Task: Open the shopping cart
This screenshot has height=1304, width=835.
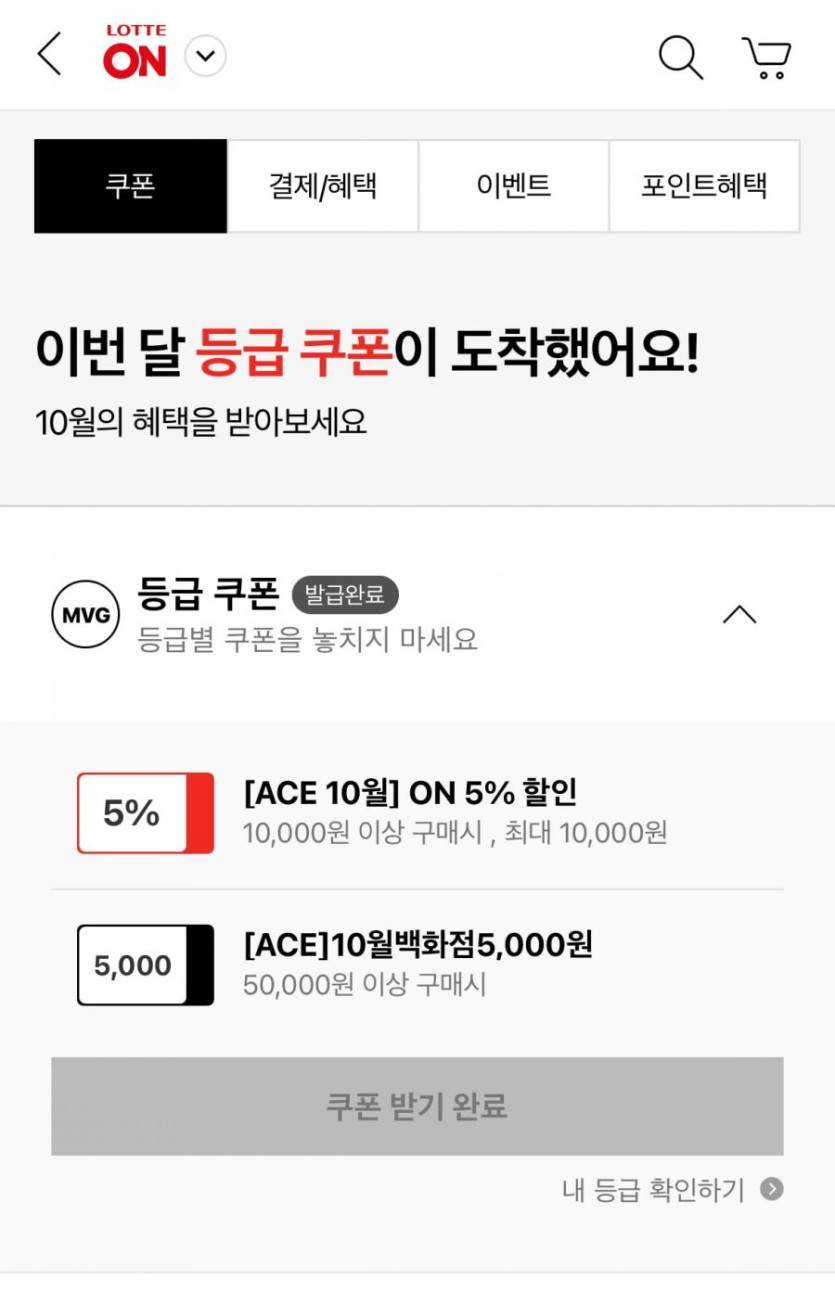Action: click(x=766, y=57)
